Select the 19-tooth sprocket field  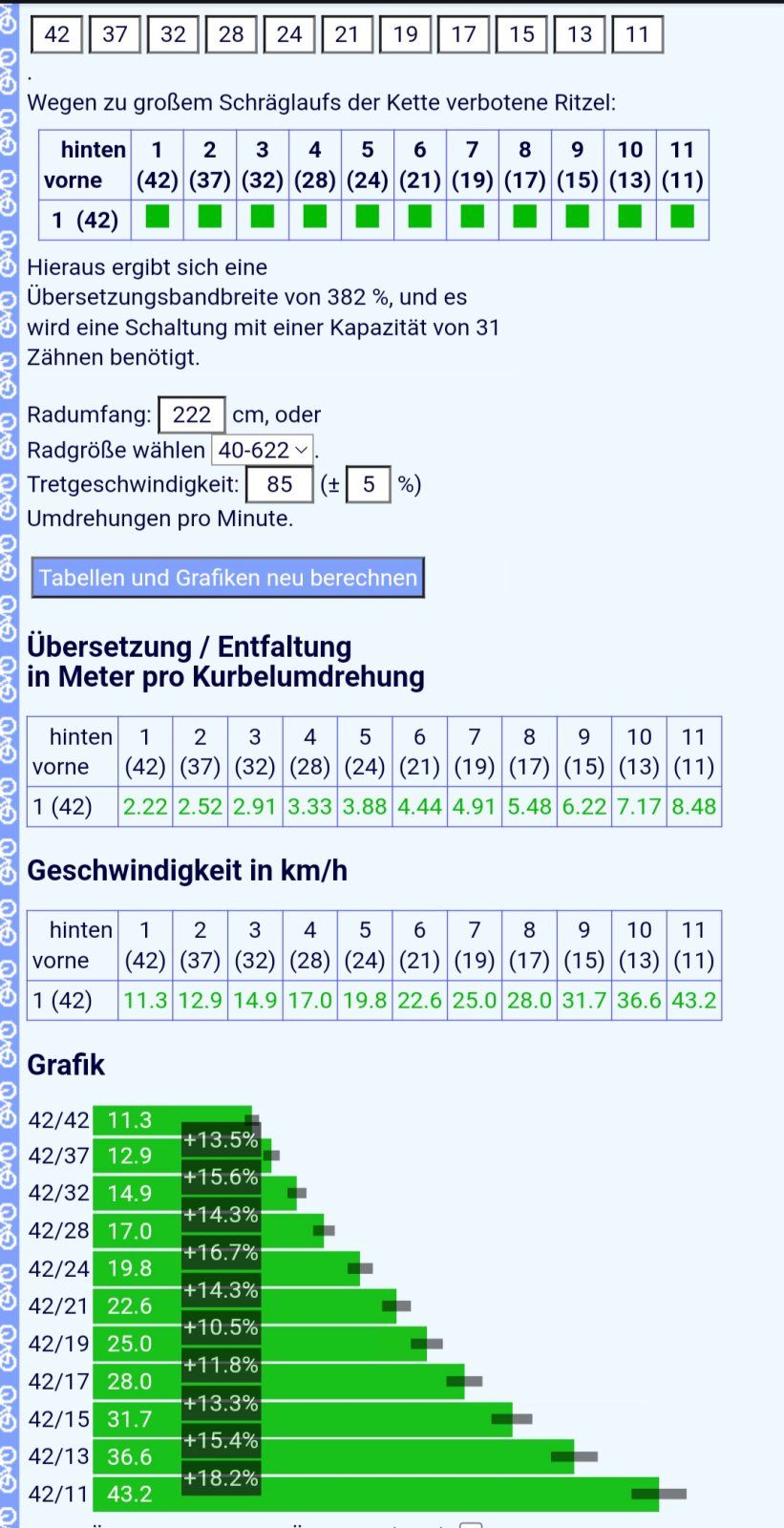406,34
